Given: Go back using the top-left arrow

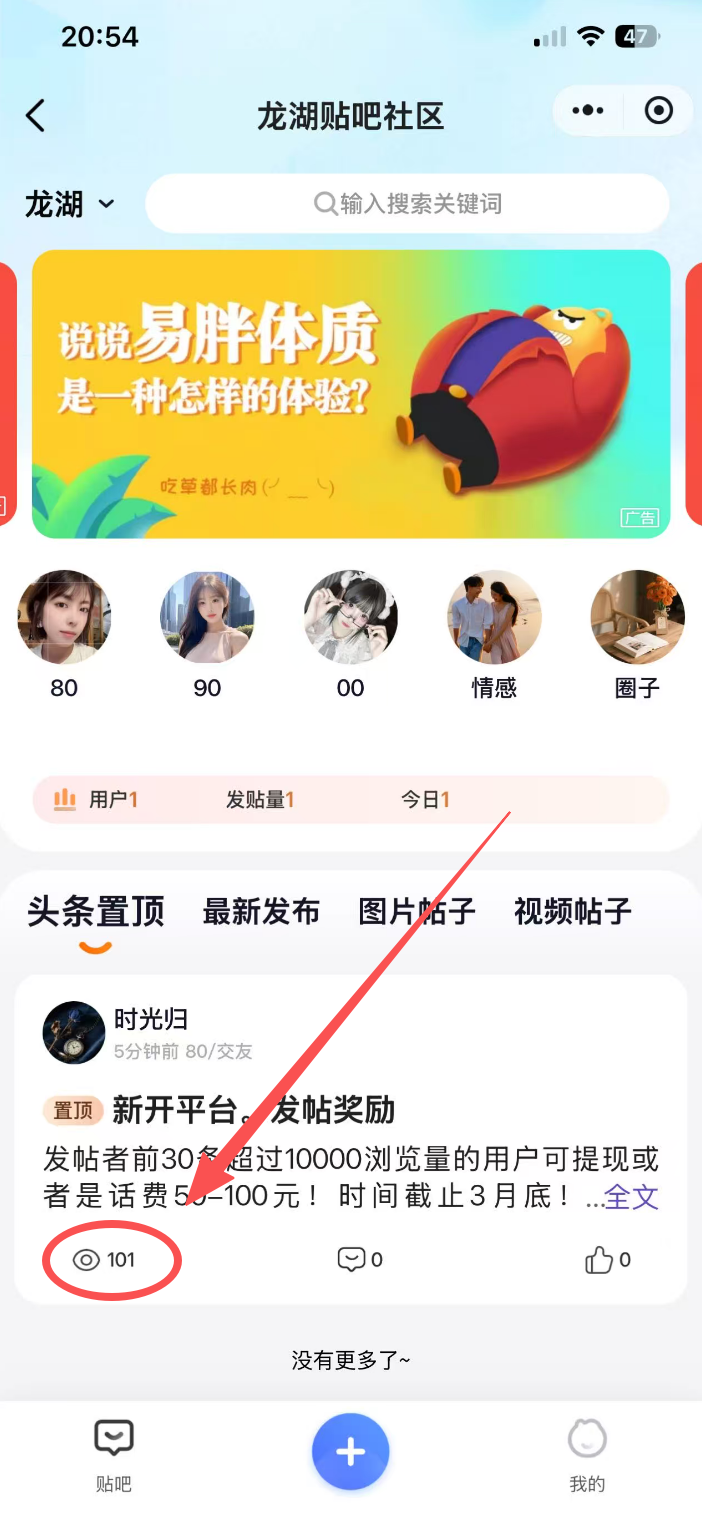Looking at the screenshot, I should point(36,116).
